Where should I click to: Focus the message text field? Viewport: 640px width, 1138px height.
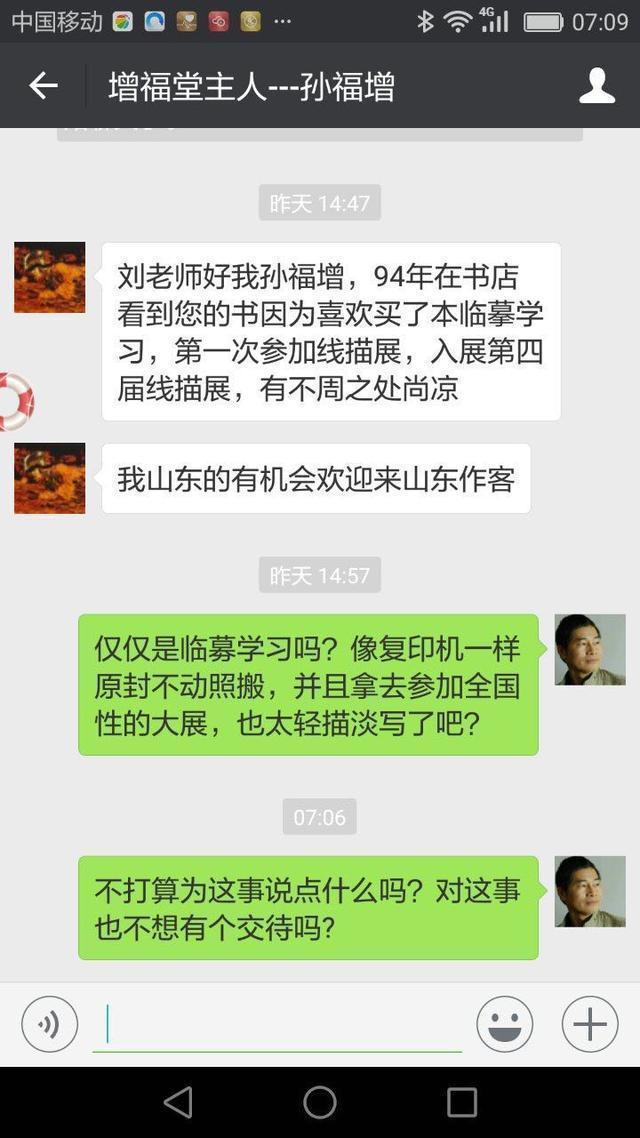coord(280,1025)
